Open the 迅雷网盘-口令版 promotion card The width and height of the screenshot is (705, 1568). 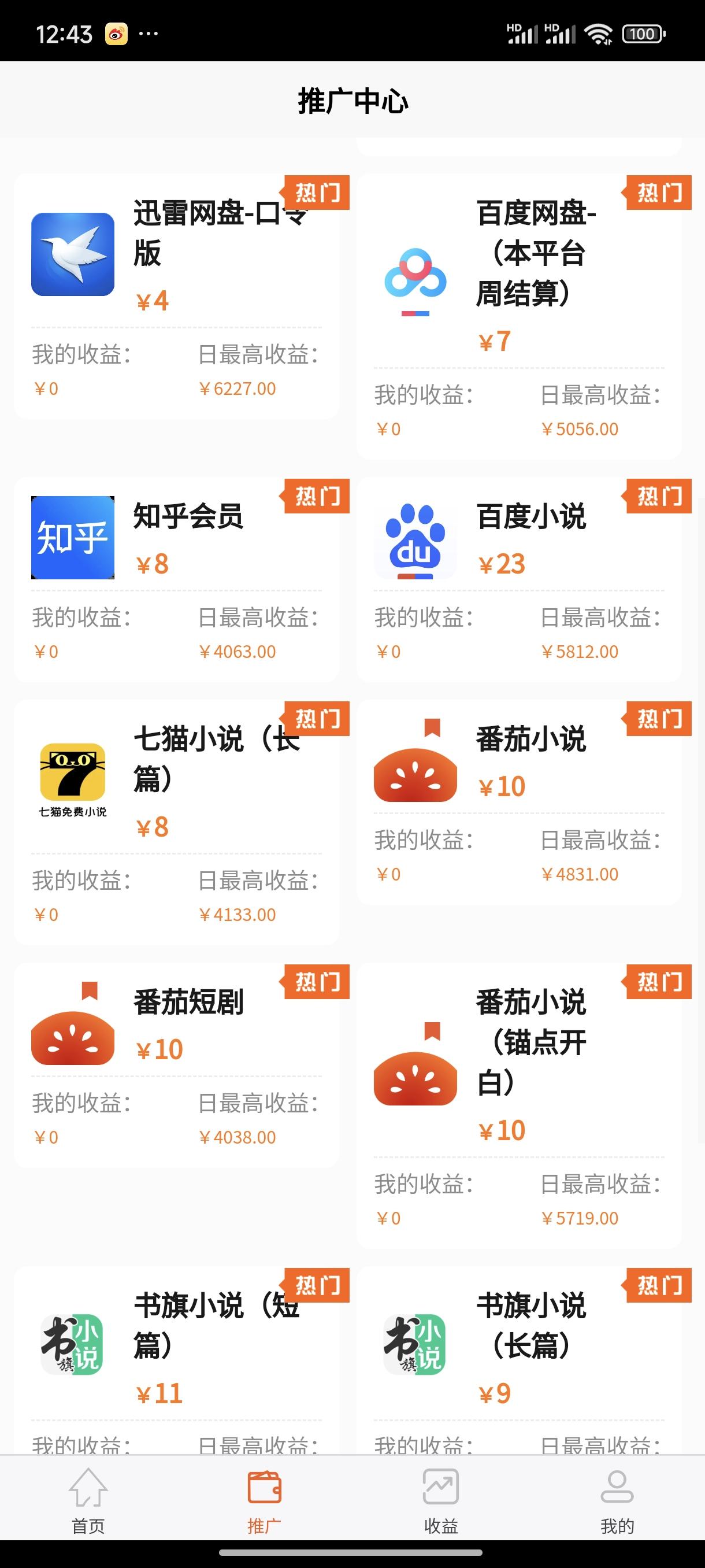pos(176,297)
